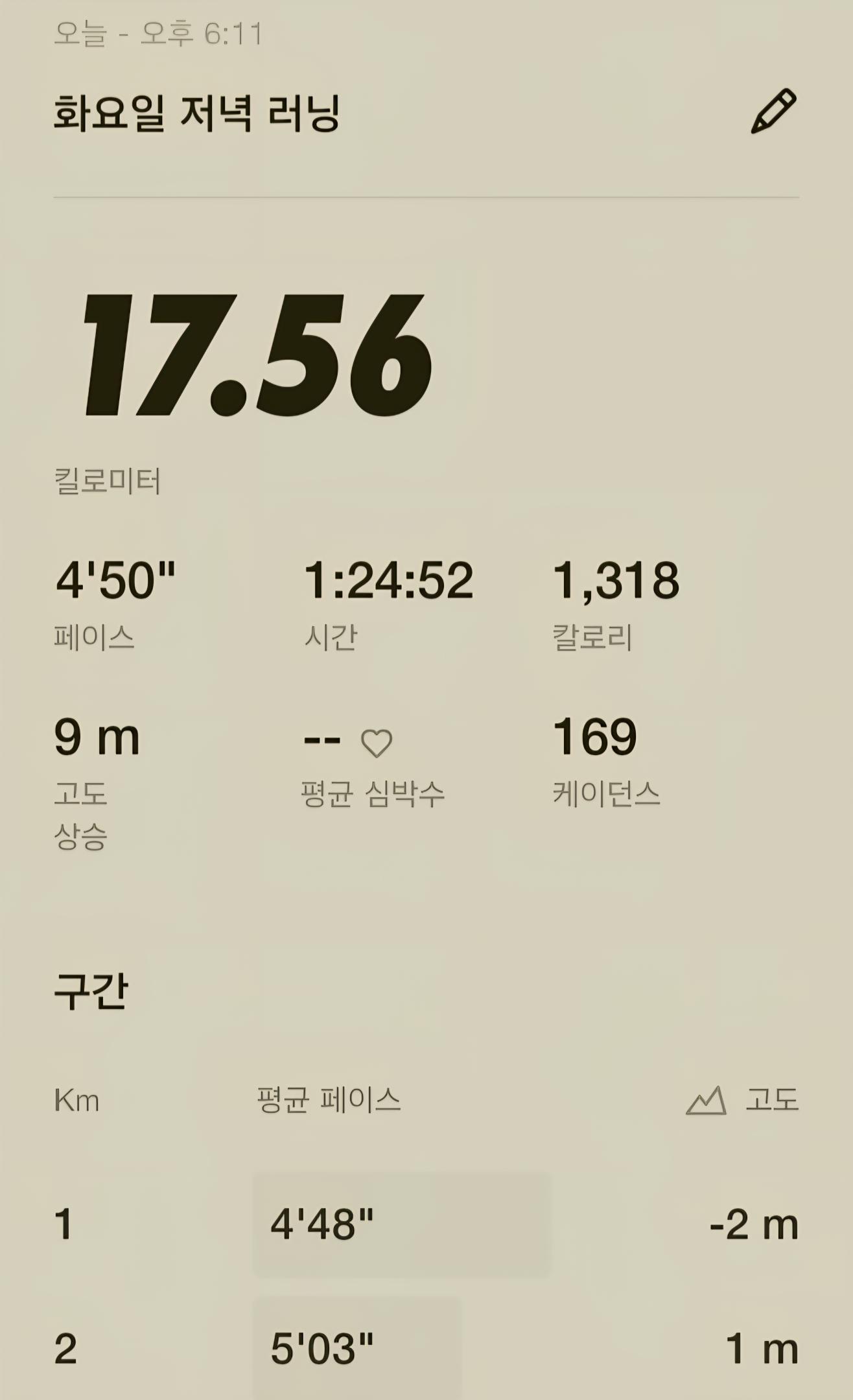Edit the run title with the pencil icon
The image size is (853, 1400).
[773, 112]
